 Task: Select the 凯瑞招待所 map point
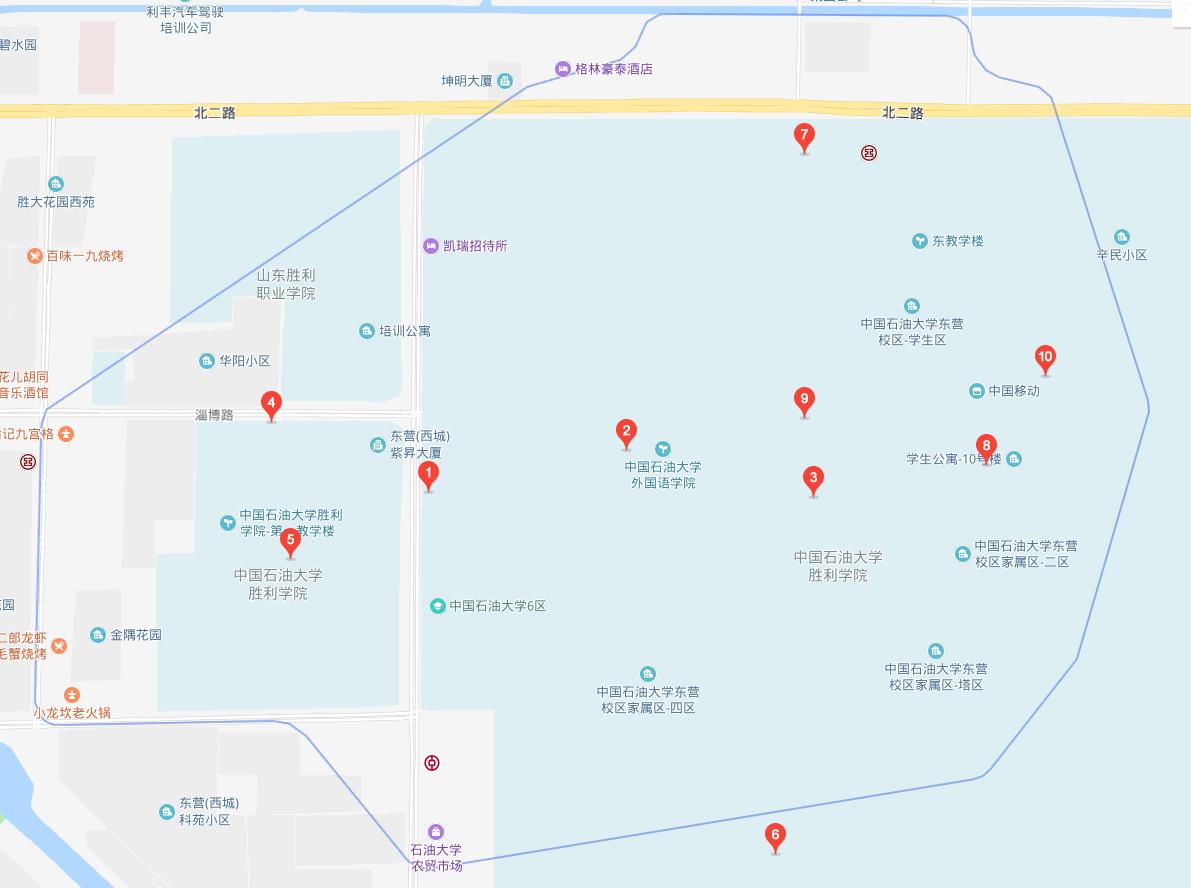(431, 246)
